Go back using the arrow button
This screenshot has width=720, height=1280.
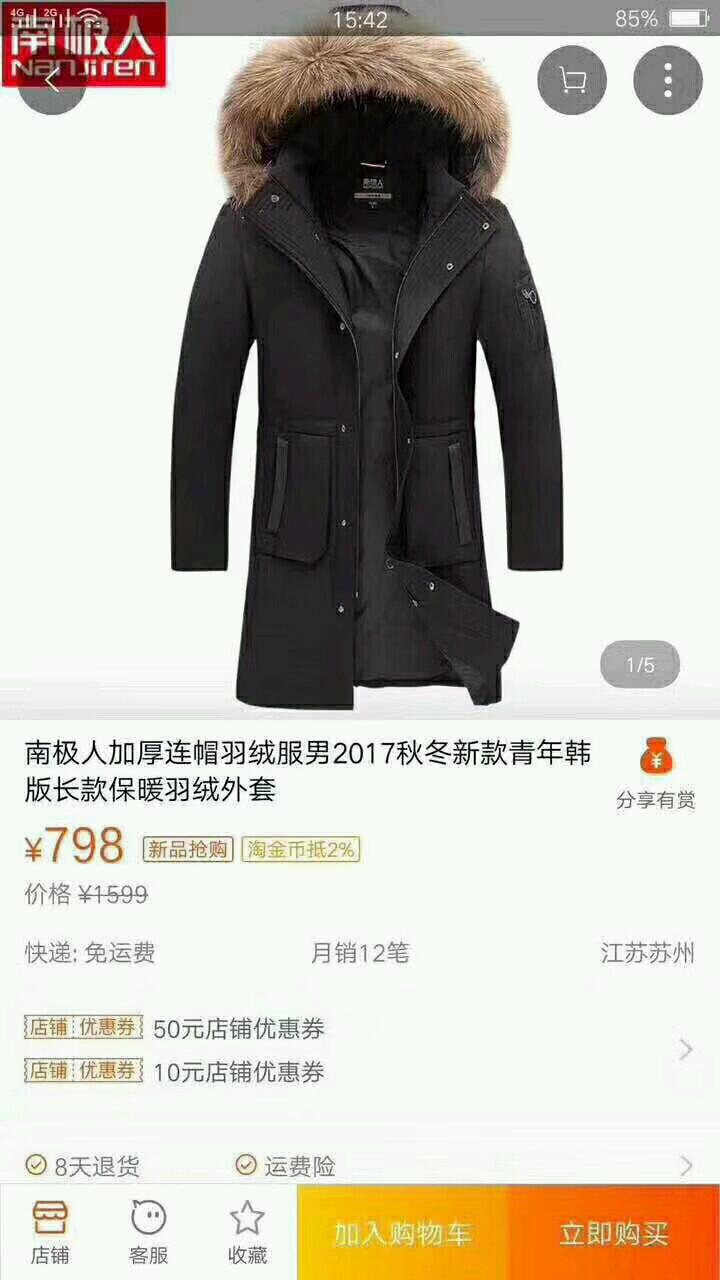52,81
